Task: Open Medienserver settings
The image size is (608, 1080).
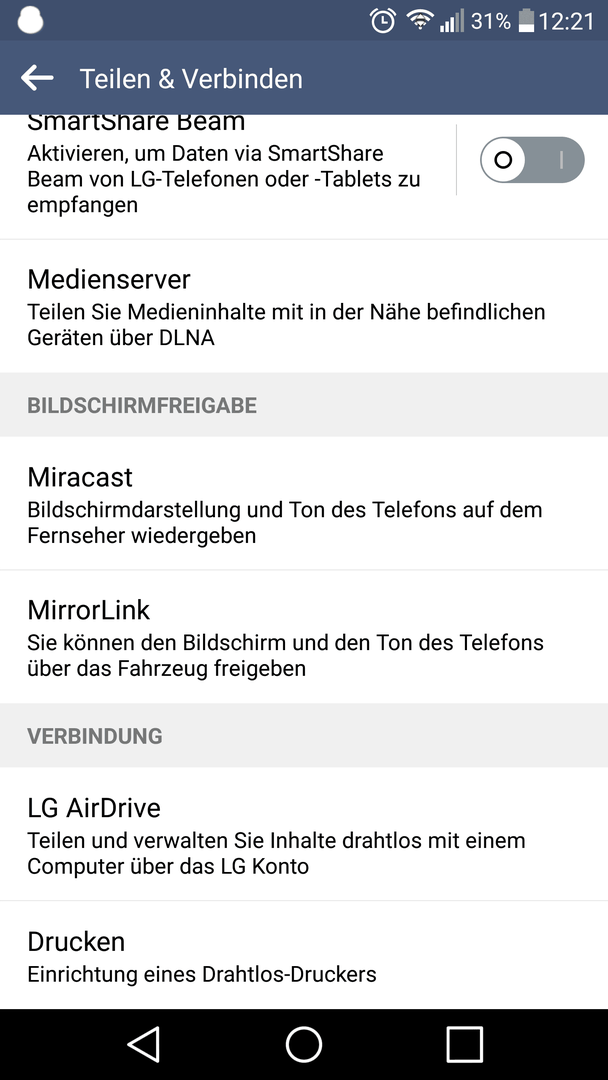Action: point(304,307)
